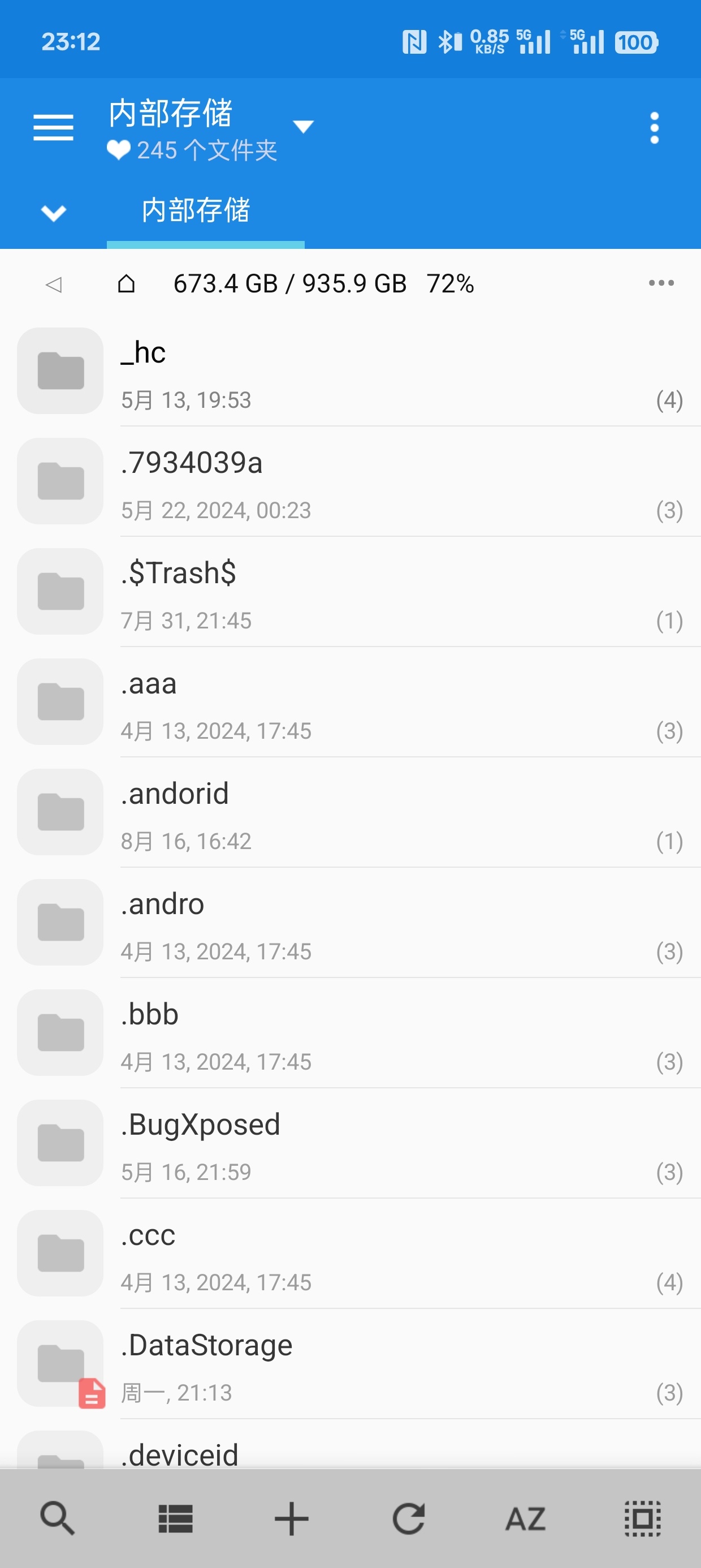The width and height of the screenshot is (701, 1568).
Task: Open the path bar three-dot options
Action: coord(661,283)
